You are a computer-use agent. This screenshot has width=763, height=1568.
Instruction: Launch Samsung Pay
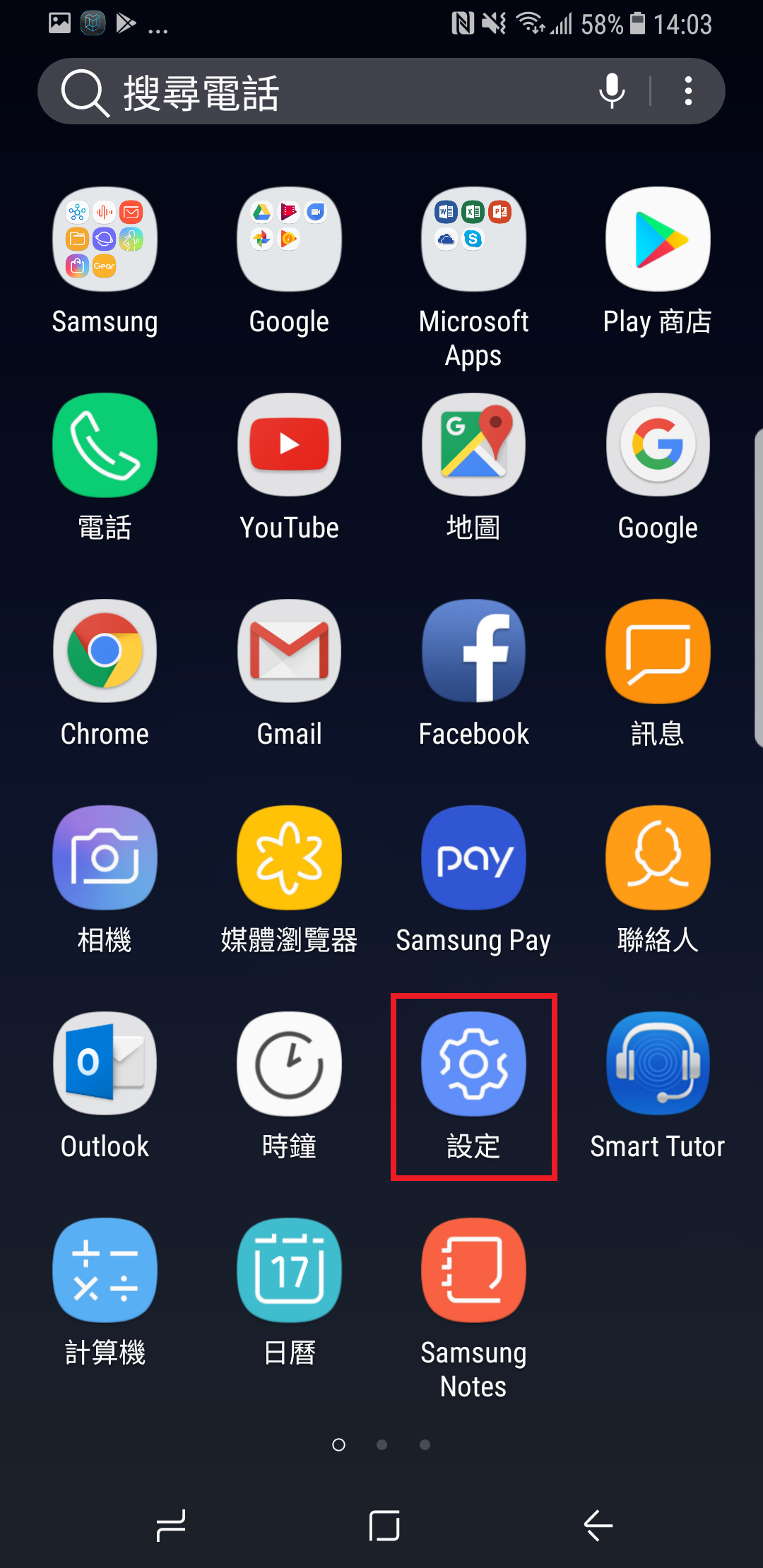473,858
